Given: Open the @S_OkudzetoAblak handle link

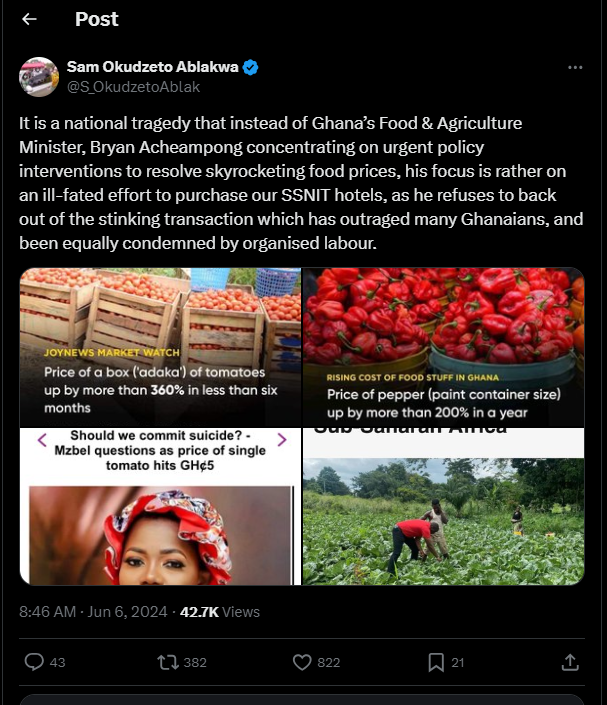Looking at the screenshot, I should [x=134, y=87].
